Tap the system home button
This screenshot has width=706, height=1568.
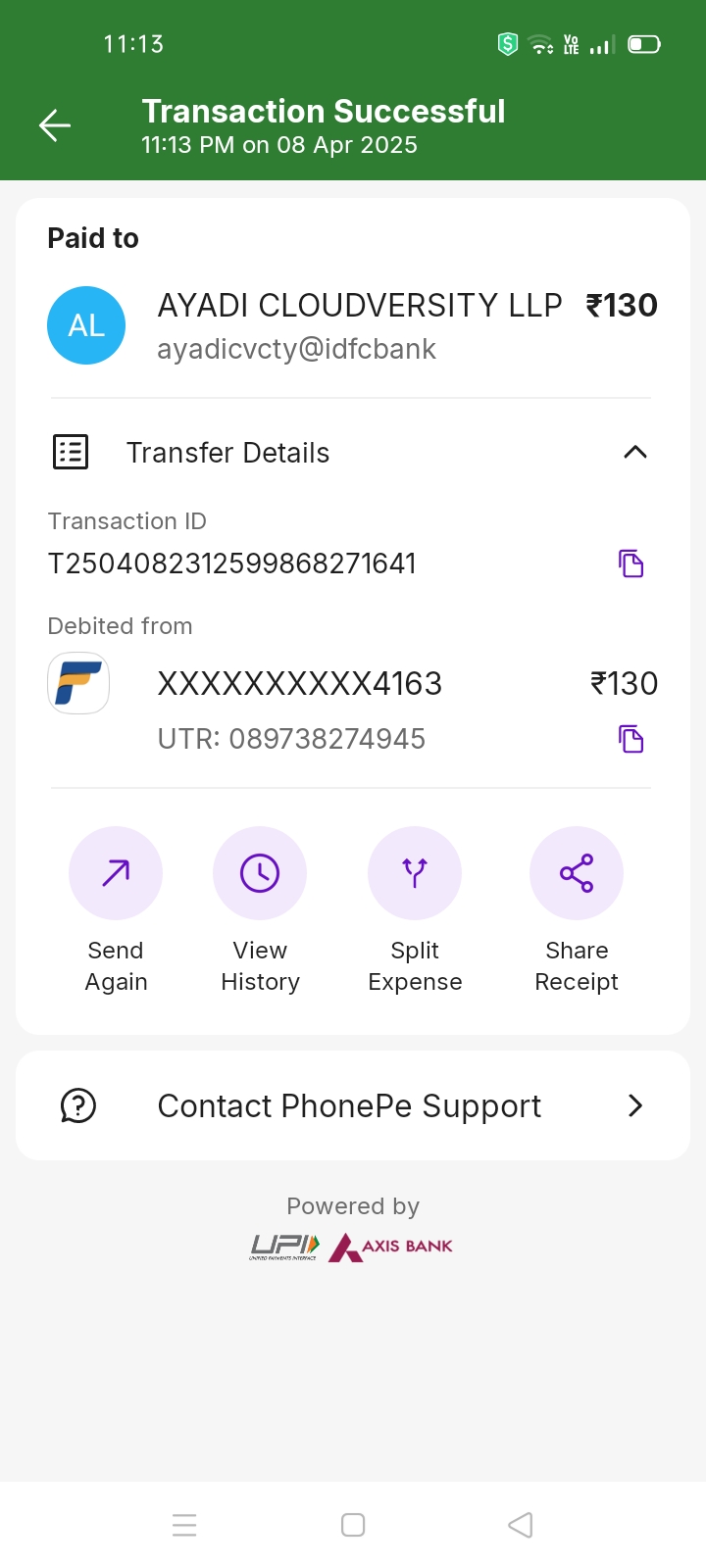pyautogui.click(x=353, y=1525)
